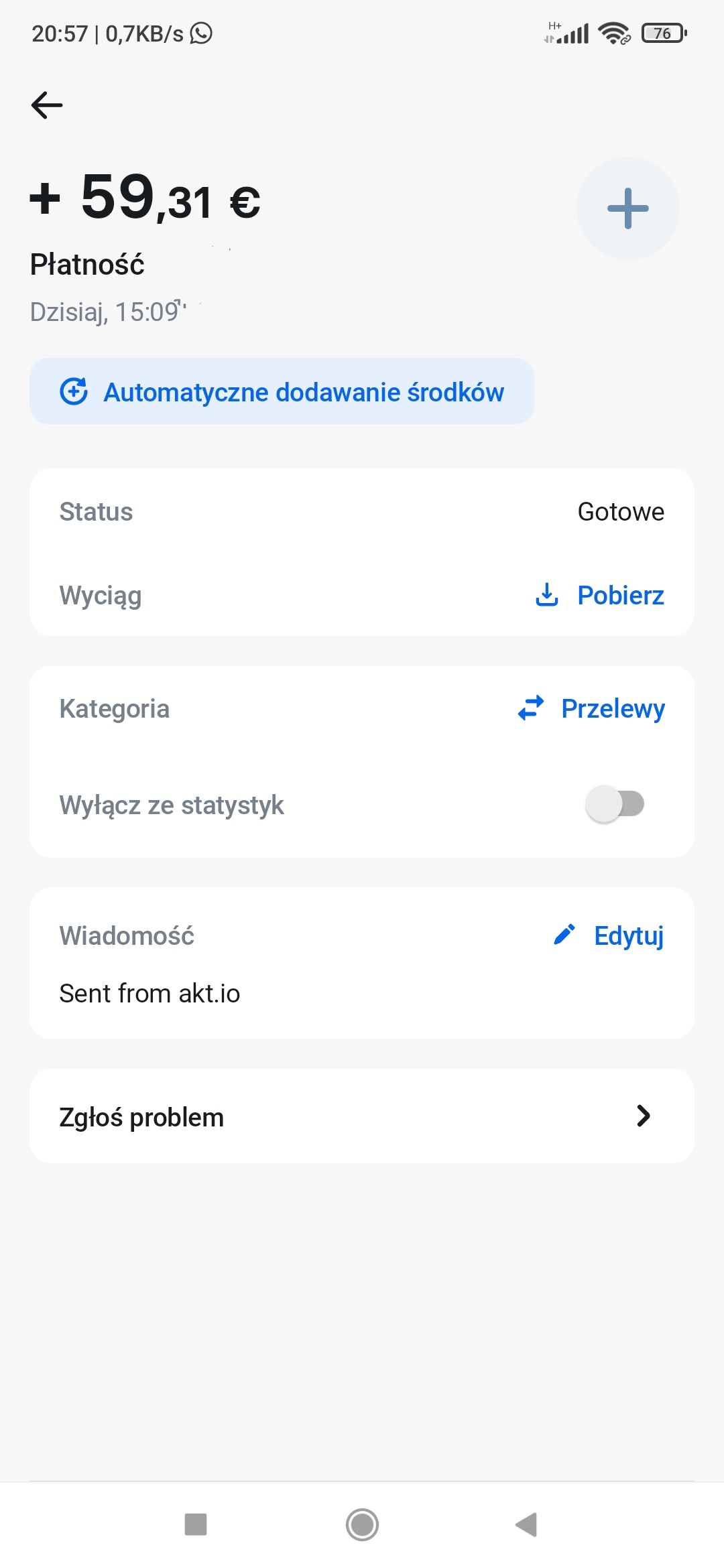The image size is (724, 1568).
Task: Go back using the top arrow
Action: point(47,105)
